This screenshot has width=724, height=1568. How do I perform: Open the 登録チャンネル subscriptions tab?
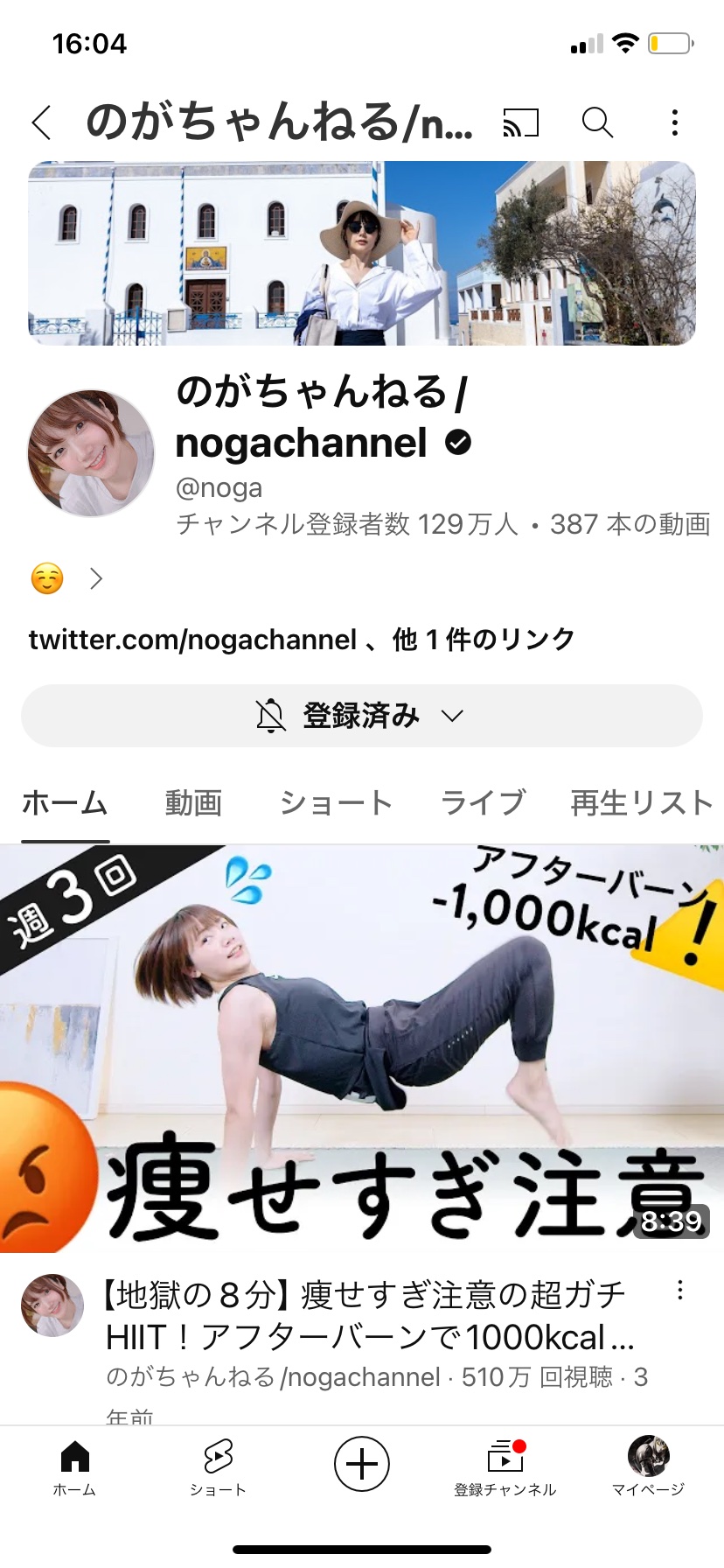coord(505,1465)
